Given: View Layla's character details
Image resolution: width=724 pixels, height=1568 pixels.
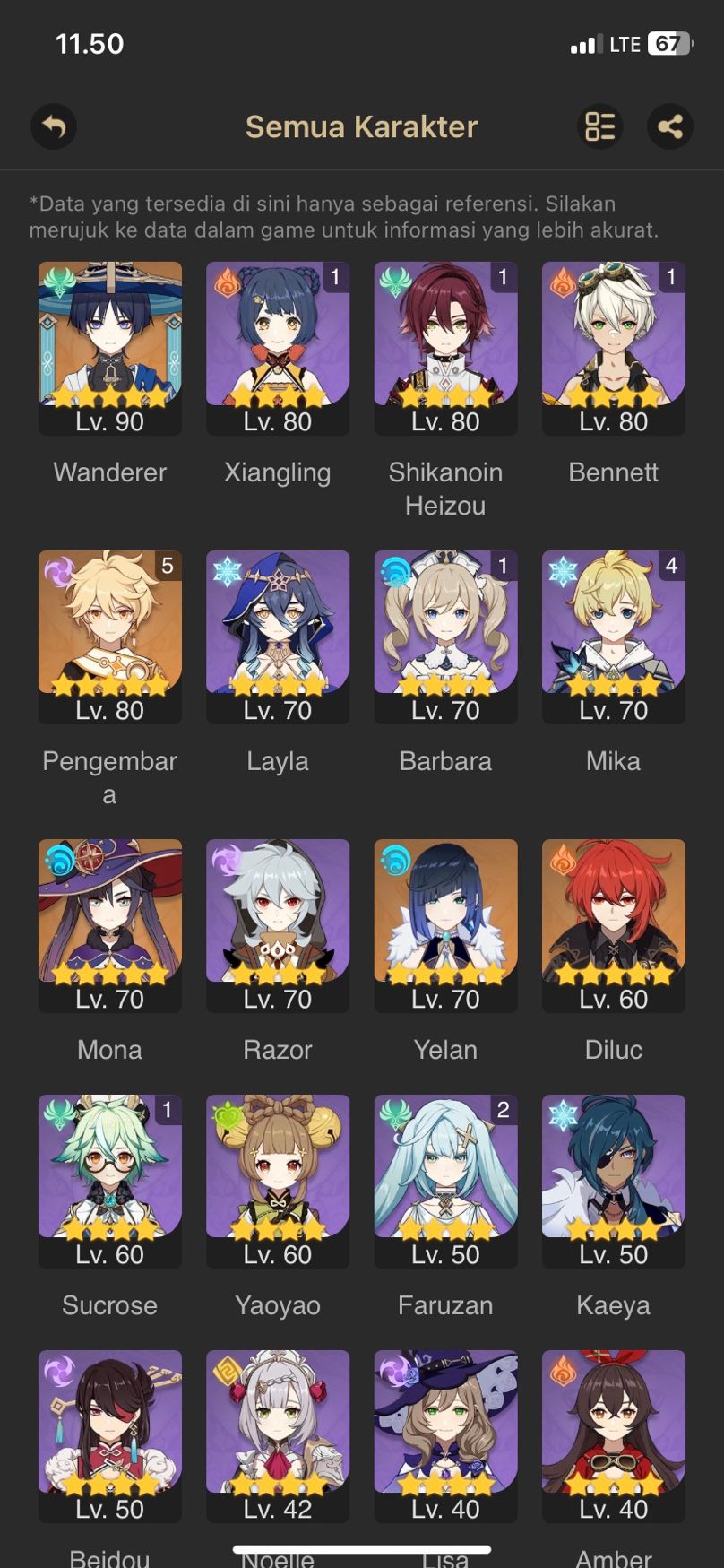Looking at the screenshot, I should click(278, 637).
